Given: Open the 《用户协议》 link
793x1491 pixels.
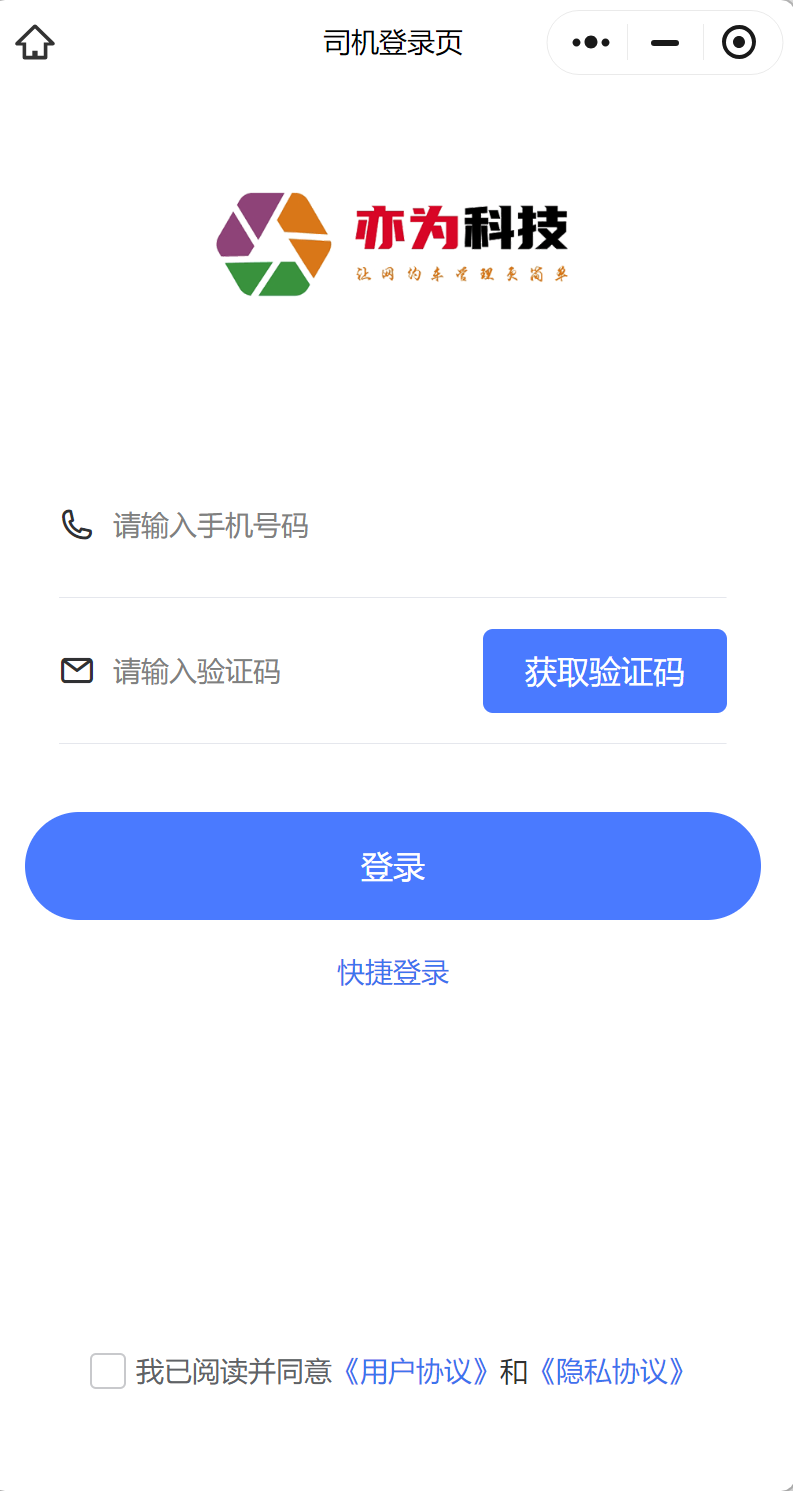Looking at the screenshot, I should pyautogui.click(x=415, y=1371).
